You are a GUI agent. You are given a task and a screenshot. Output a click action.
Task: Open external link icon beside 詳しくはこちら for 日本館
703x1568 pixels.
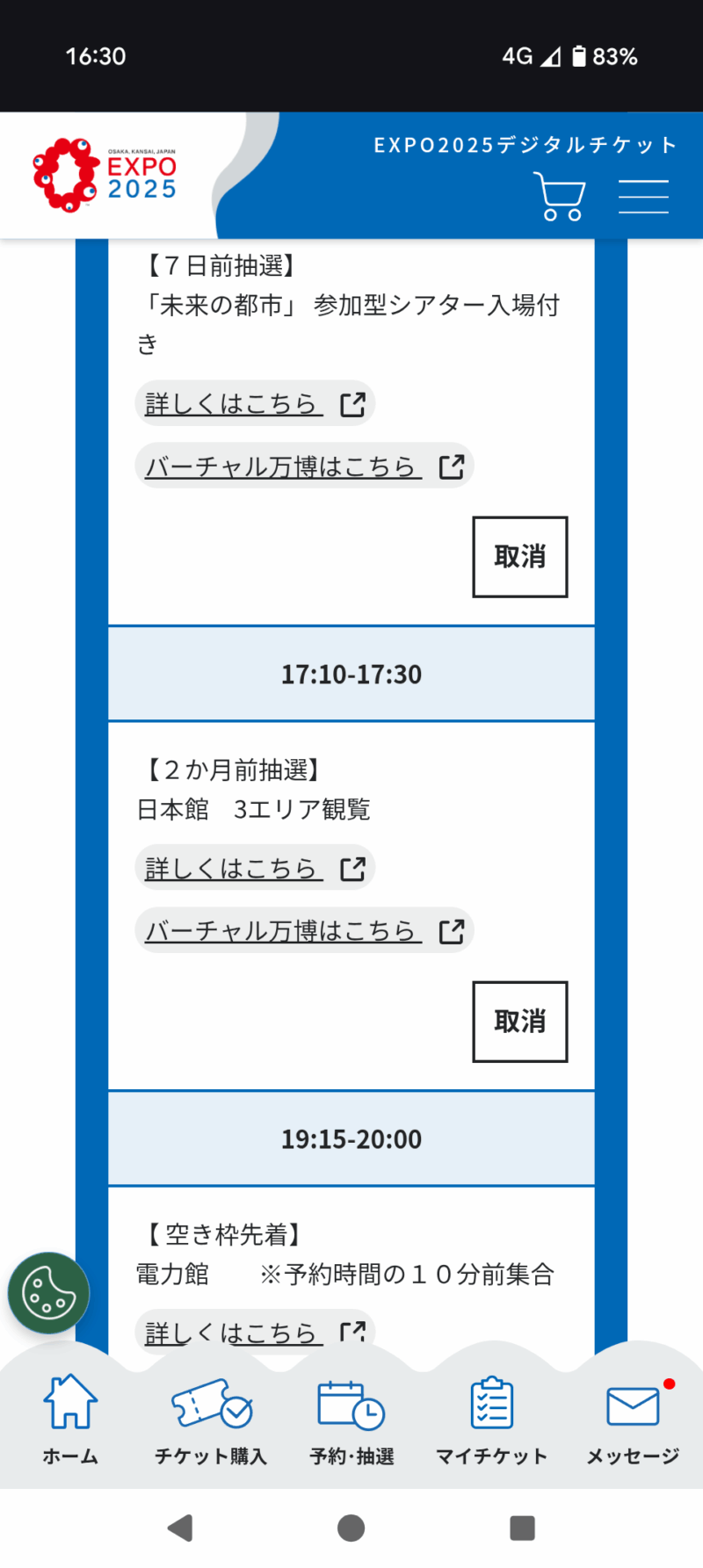click(x=353, y=866)
